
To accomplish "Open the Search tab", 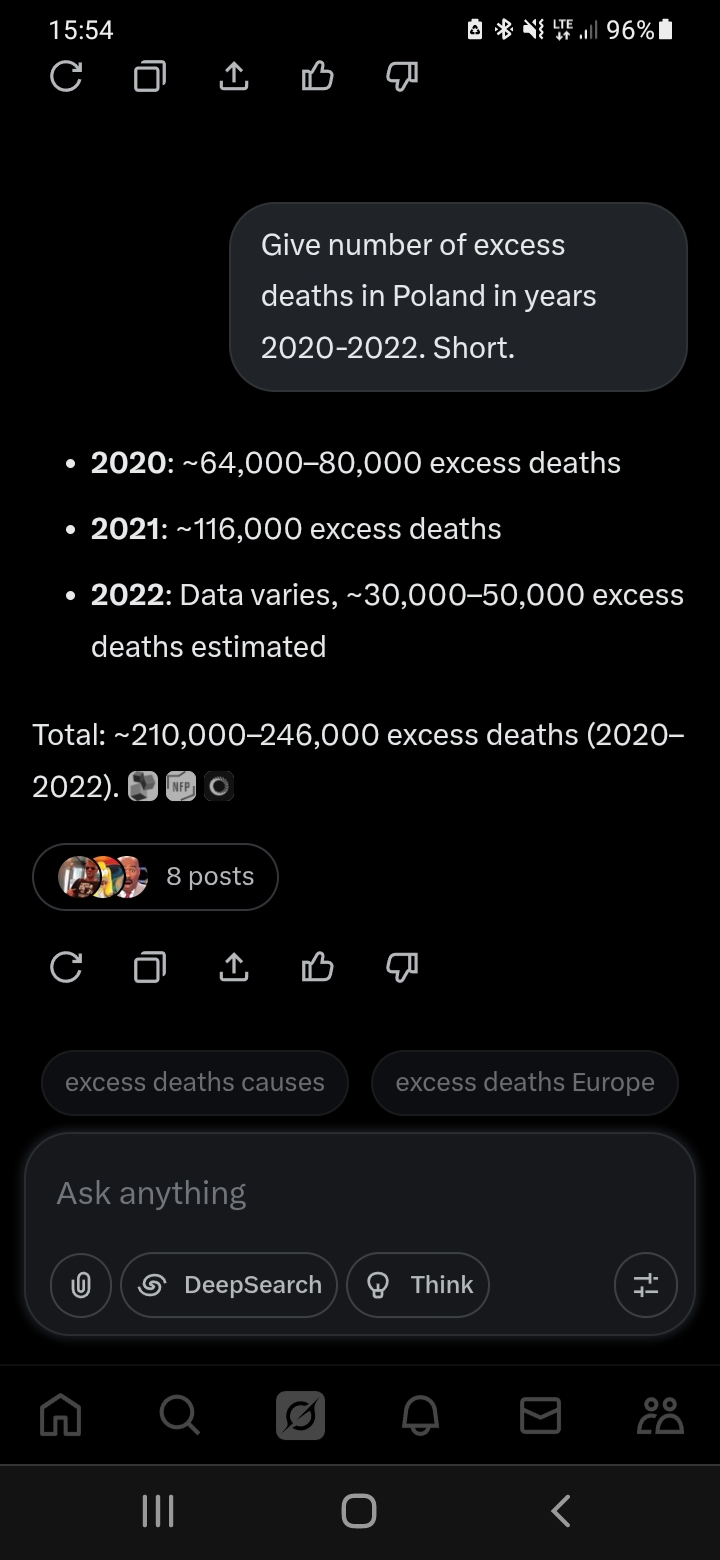I will click(x=180, y=1415).
